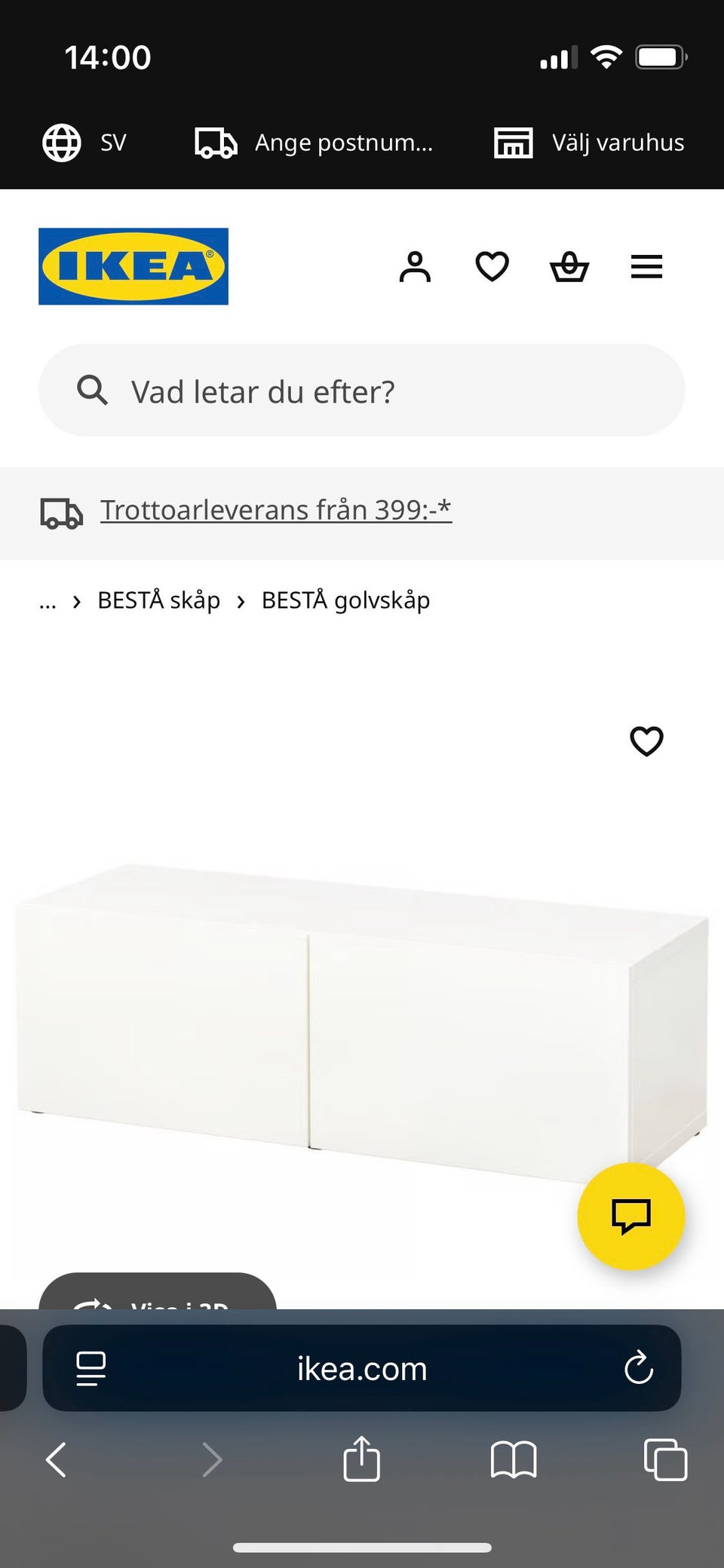Share this page from Safari toolbar

pyautogui.click(x=361, y=1459)
